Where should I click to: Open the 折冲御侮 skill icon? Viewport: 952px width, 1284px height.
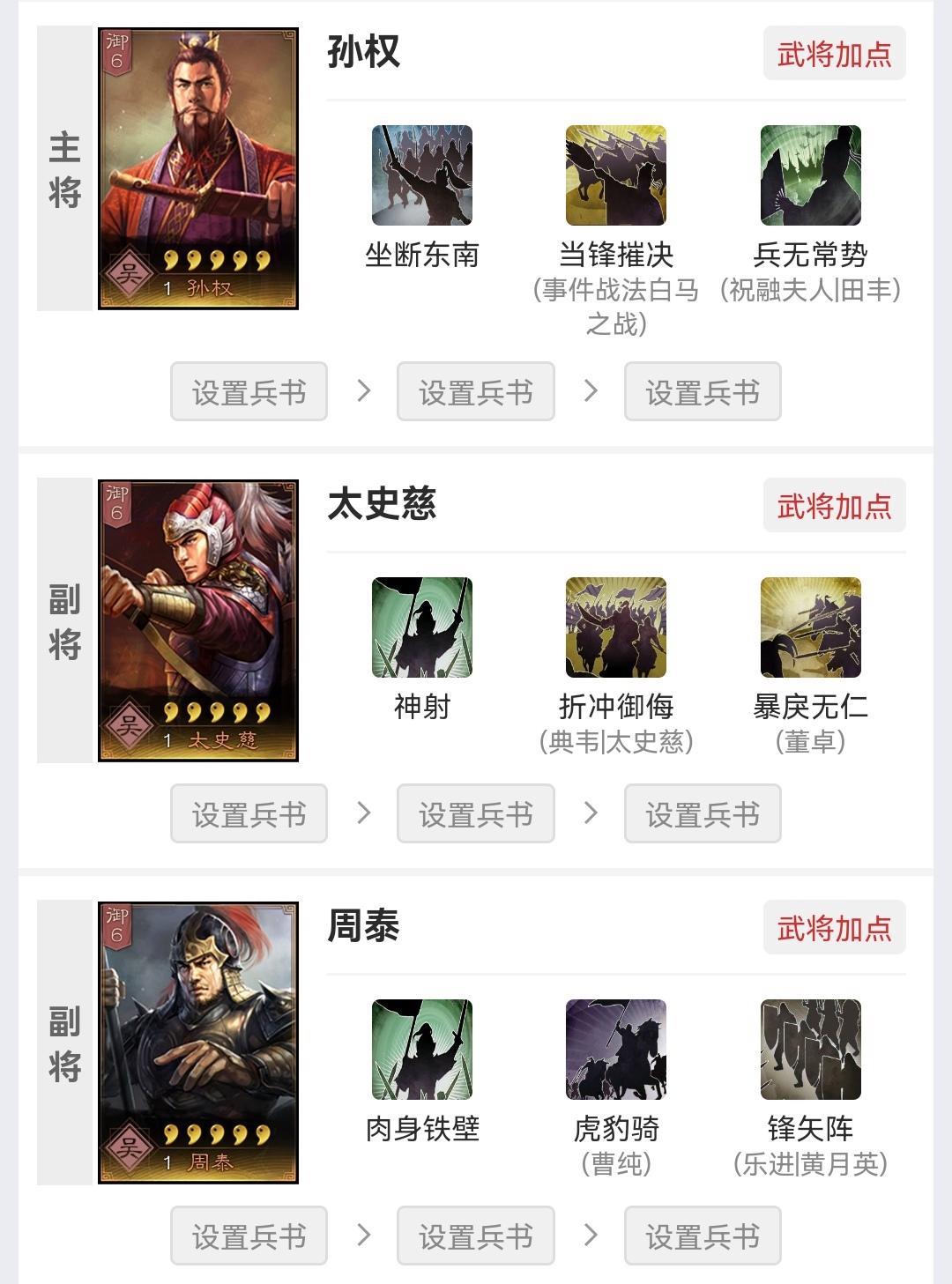(614, 627)
